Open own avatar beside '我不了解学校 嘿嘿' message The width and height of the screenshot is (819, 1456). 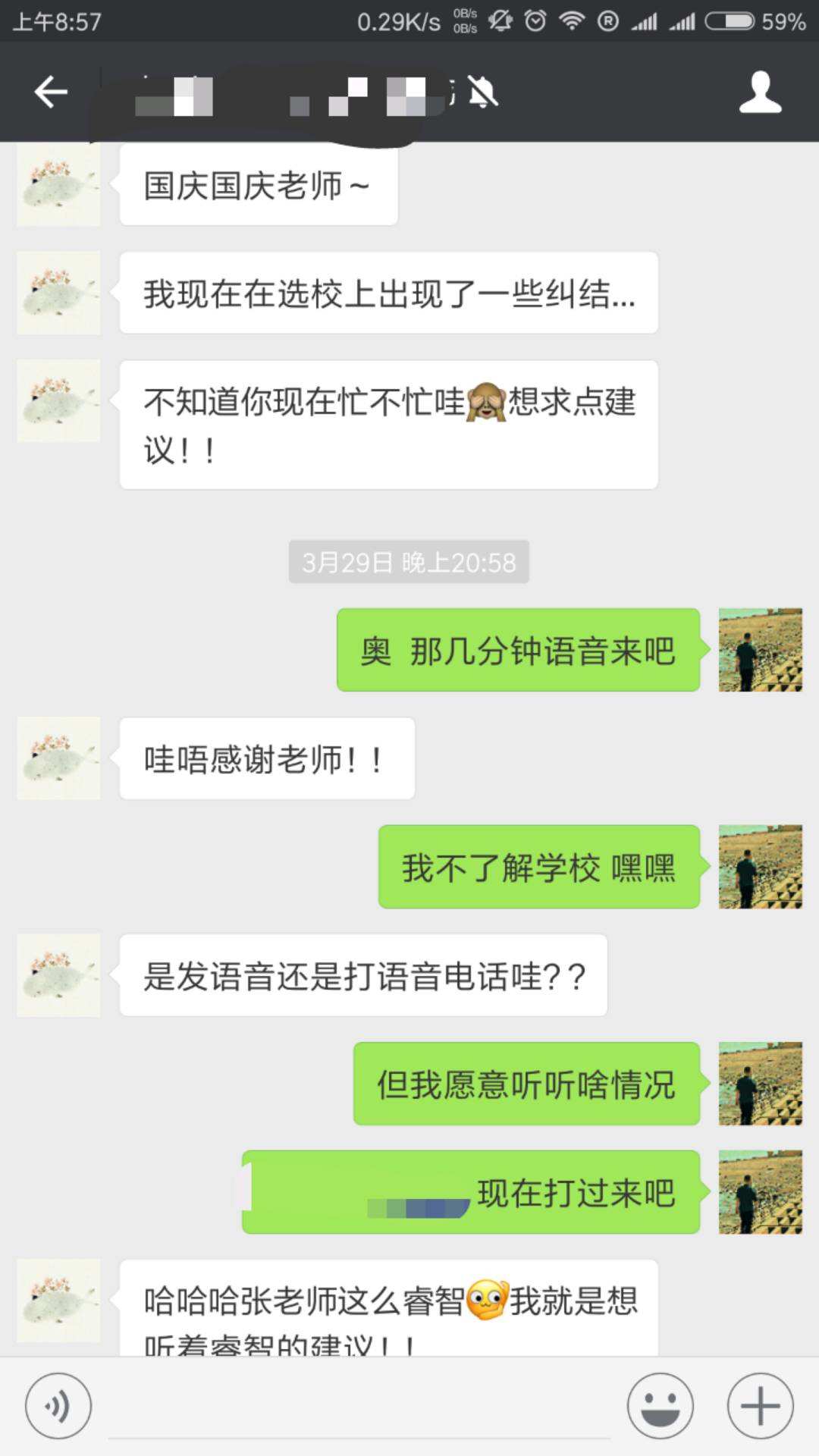pyautogui.click(x=760, y=867)
